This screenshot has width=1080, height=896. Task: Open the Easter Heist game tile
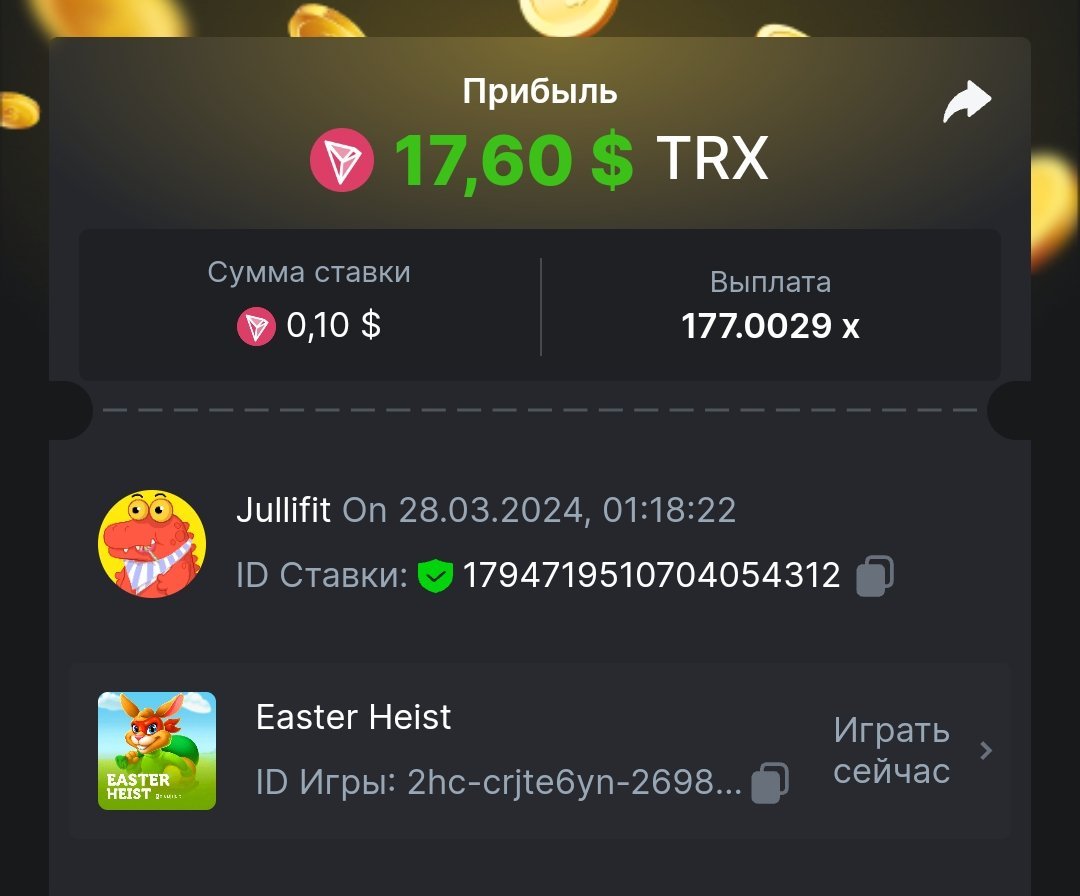[x=157, y=750]
